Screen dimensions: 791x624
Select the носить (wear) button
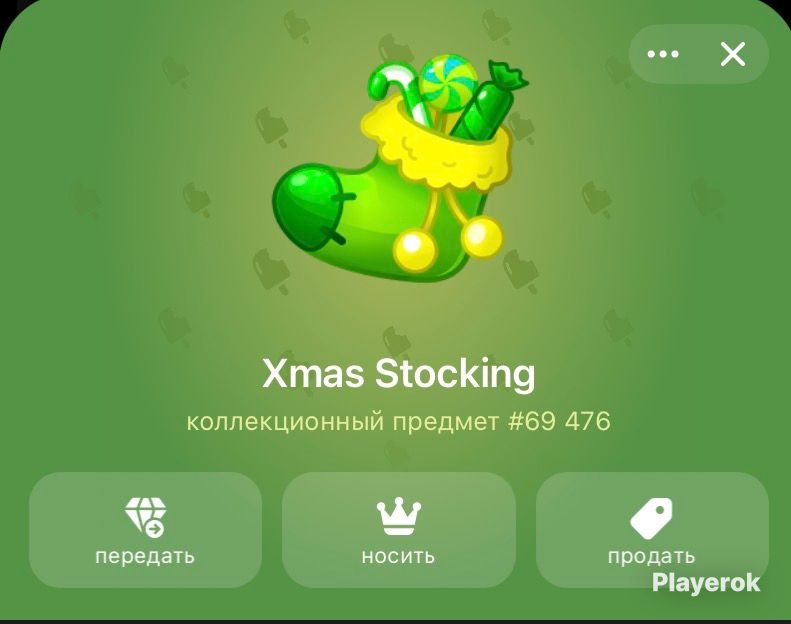pyautogui.click(x=399, y=530)
